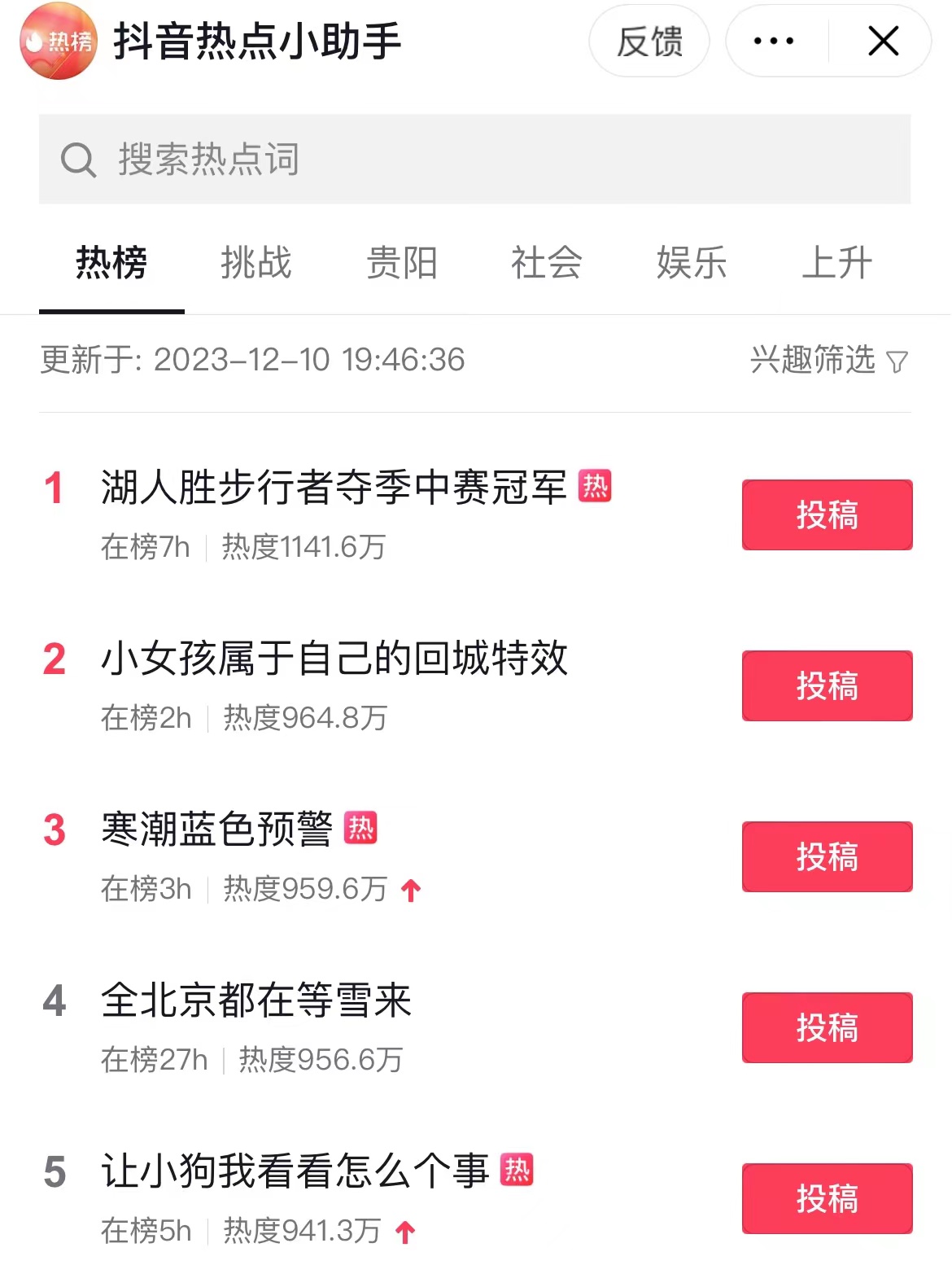
Task: Switch to the 挑战 tab
Action: [x=256, y=263]
